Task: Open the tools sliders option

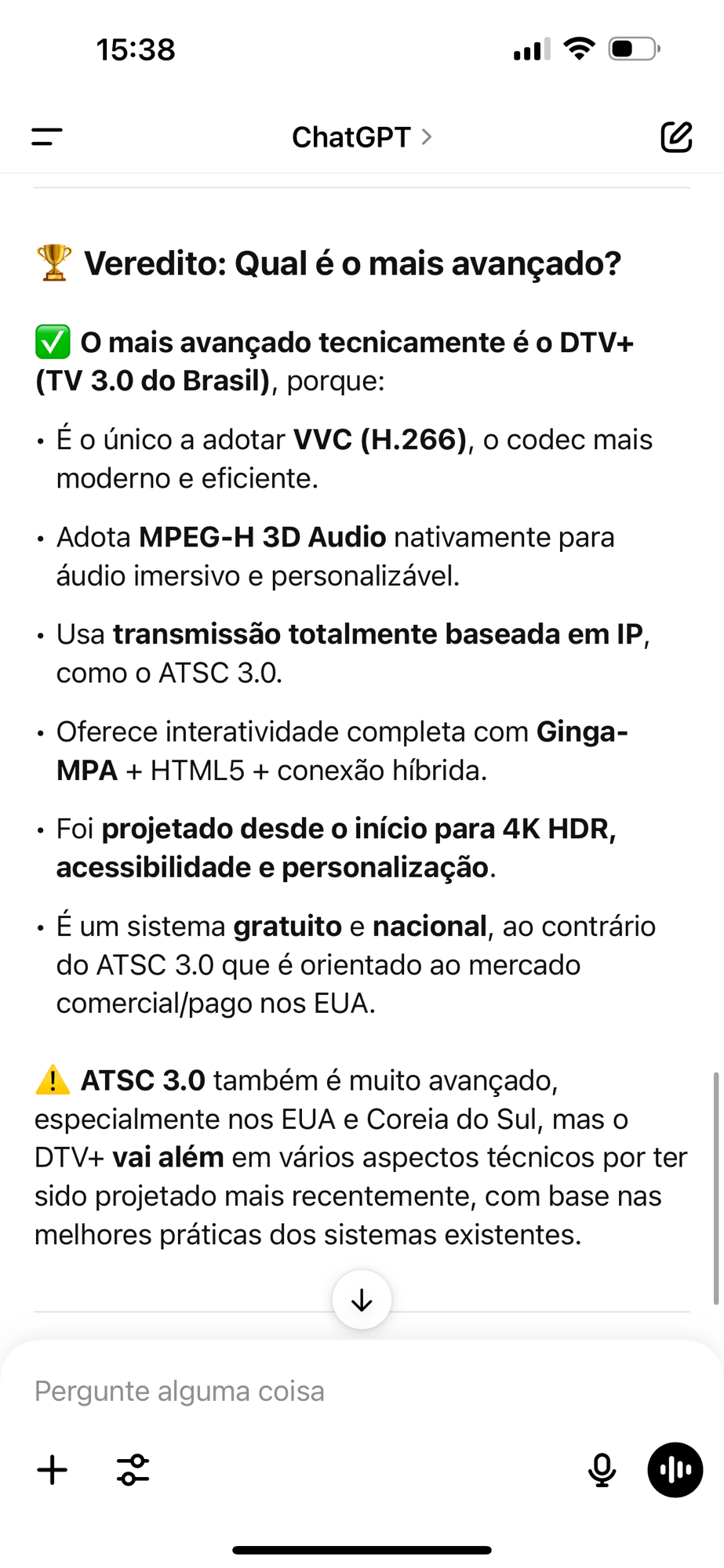Action: click(x=133, y=1470)
